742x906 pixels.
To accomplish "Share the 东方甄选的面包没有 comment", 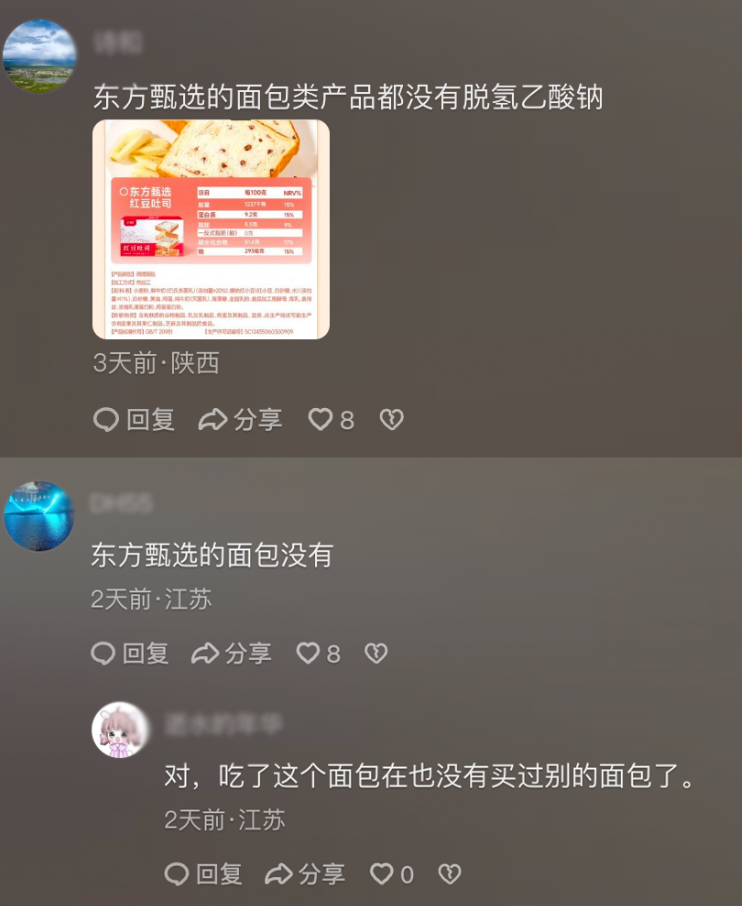I will pyautogui.click(x=231, y=654).
